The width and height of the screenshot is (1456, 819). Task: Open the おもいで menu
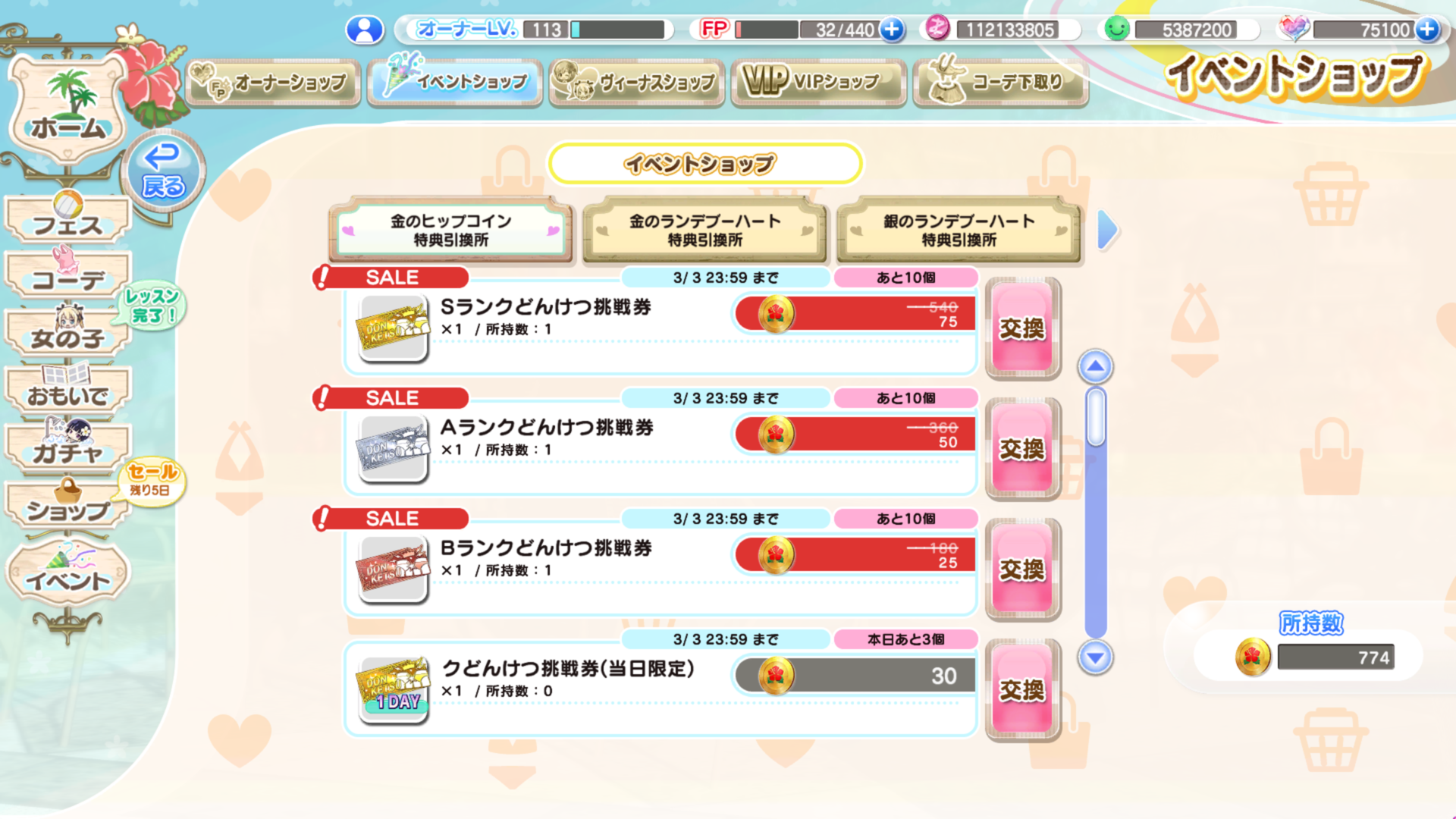click(x=68, y=392)
